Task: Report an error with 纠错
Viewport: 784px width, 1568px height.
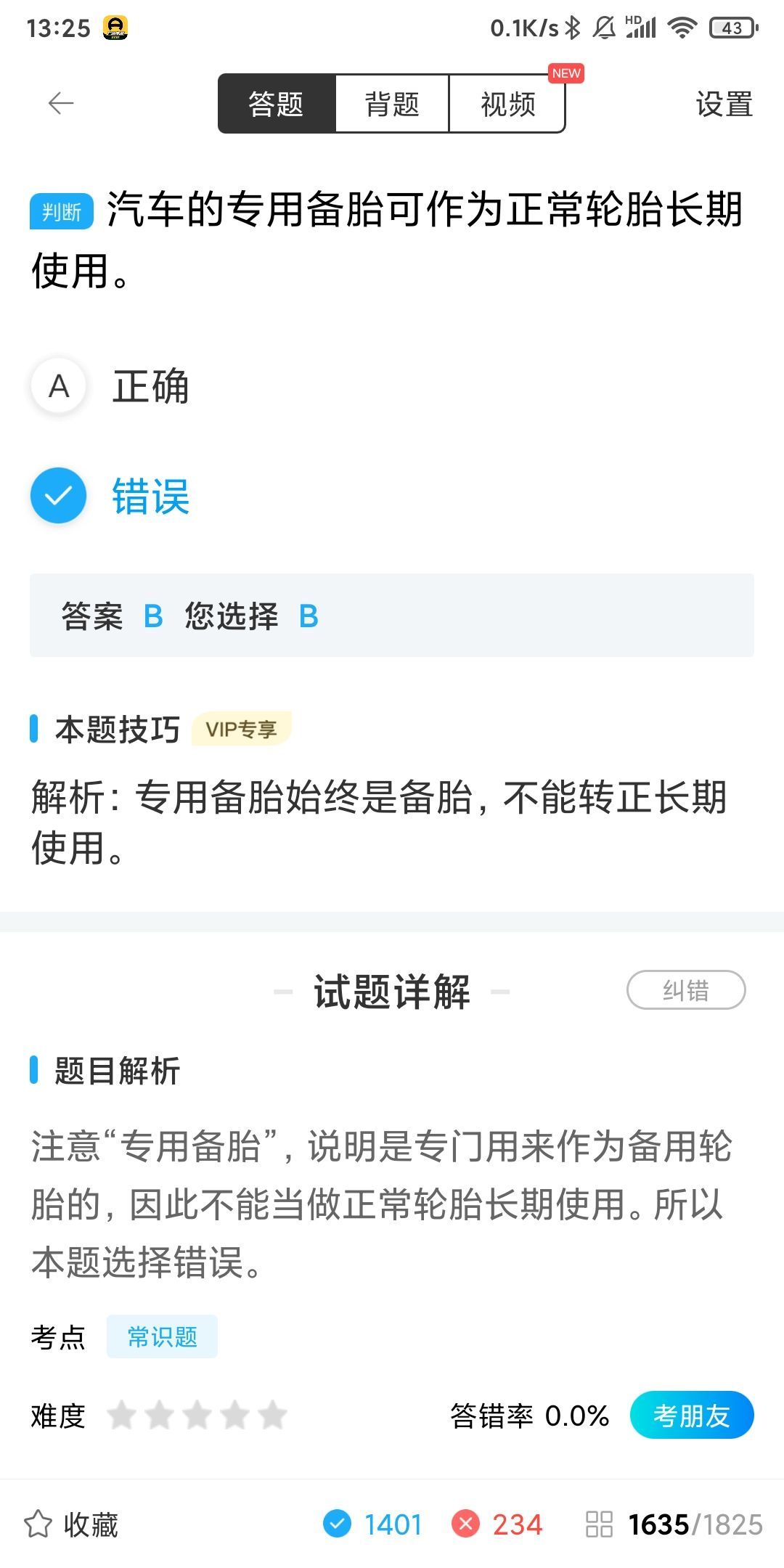Action: pos(686,990)
